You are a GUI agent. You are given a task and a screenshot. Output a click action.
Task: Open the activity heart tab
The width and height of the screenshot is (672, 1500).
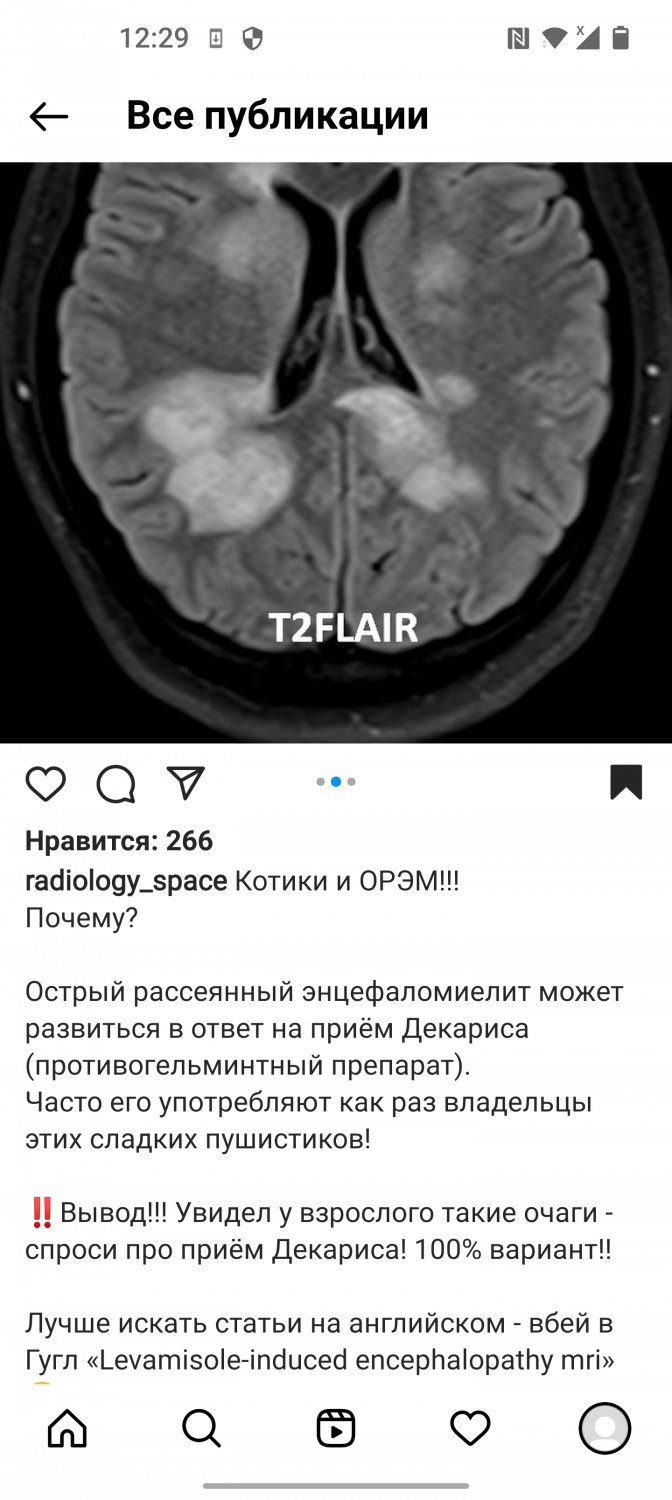(x=470, y=1428)
